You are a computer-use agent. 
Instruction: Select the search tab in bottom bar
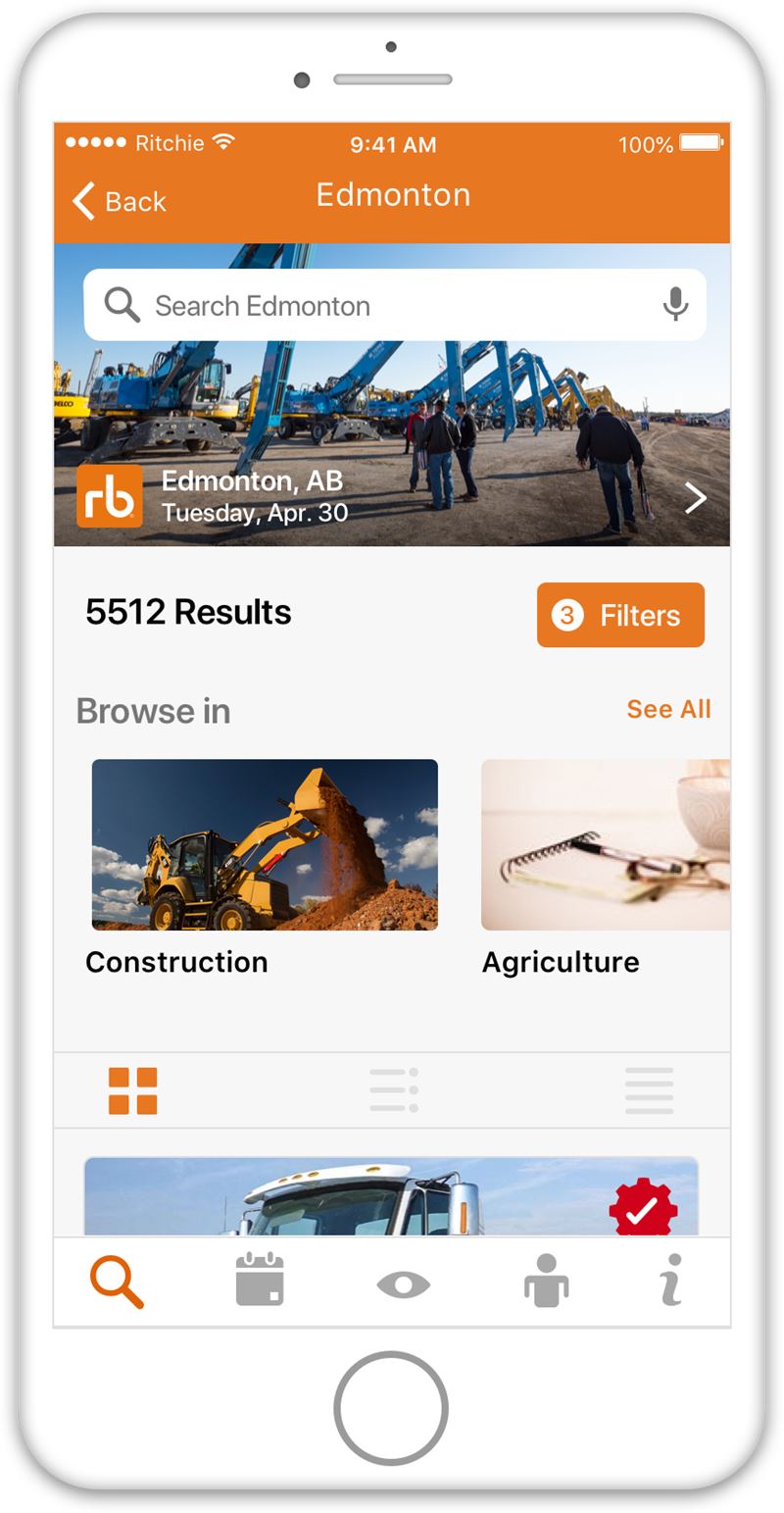point(118,1283)
